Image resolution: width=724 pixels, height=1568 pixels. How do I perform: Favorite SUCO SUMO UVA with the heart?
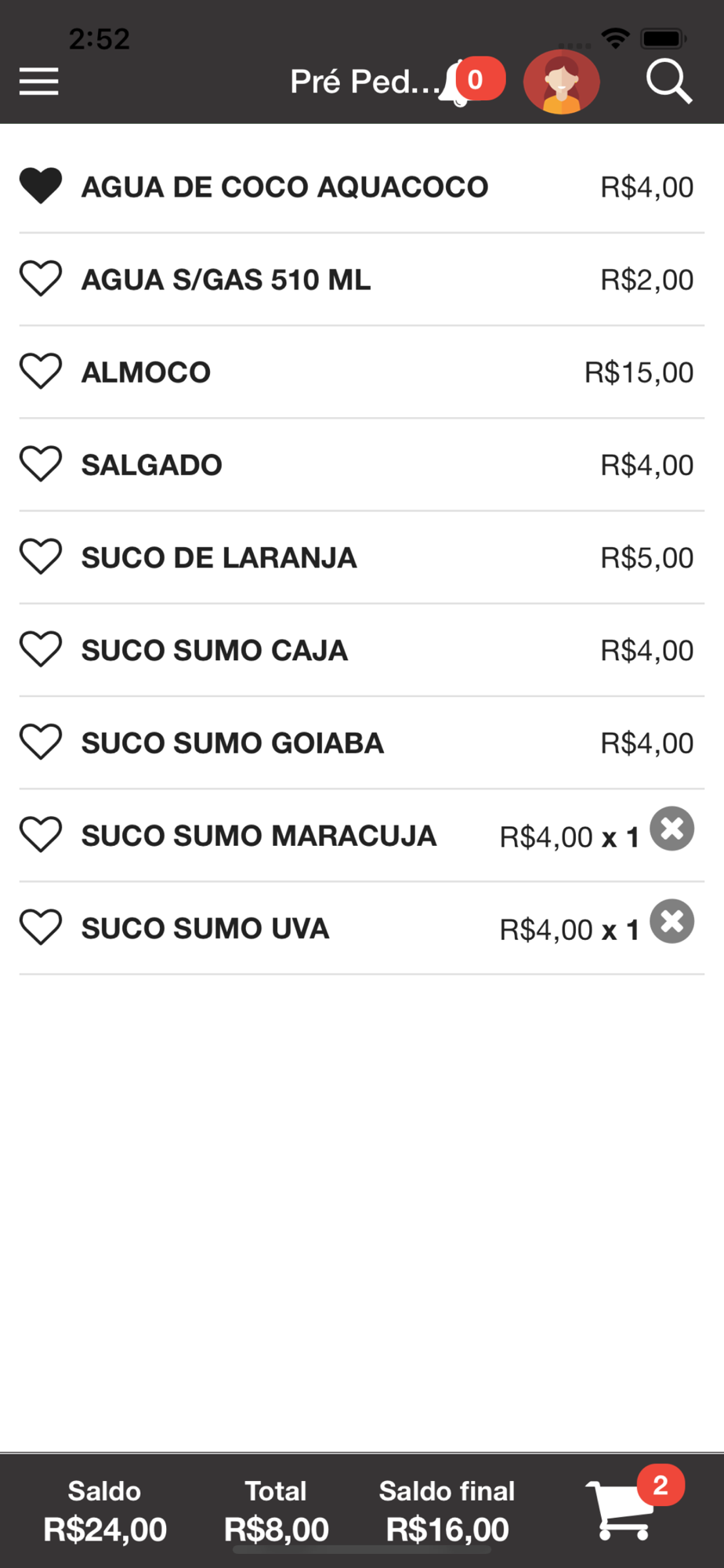(x=41, y=927)
